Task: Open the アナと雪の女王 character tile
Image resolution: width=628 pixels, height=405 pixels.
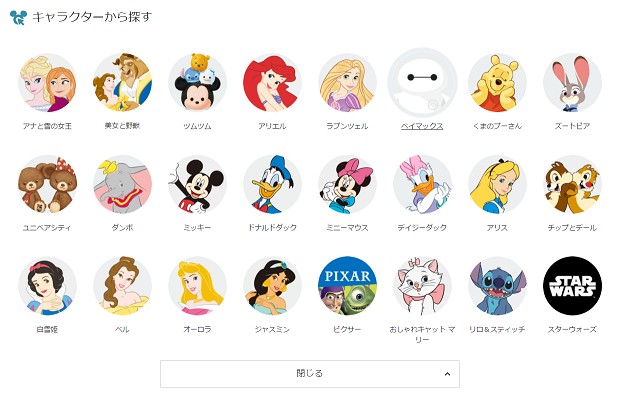Action: (47, 82)
